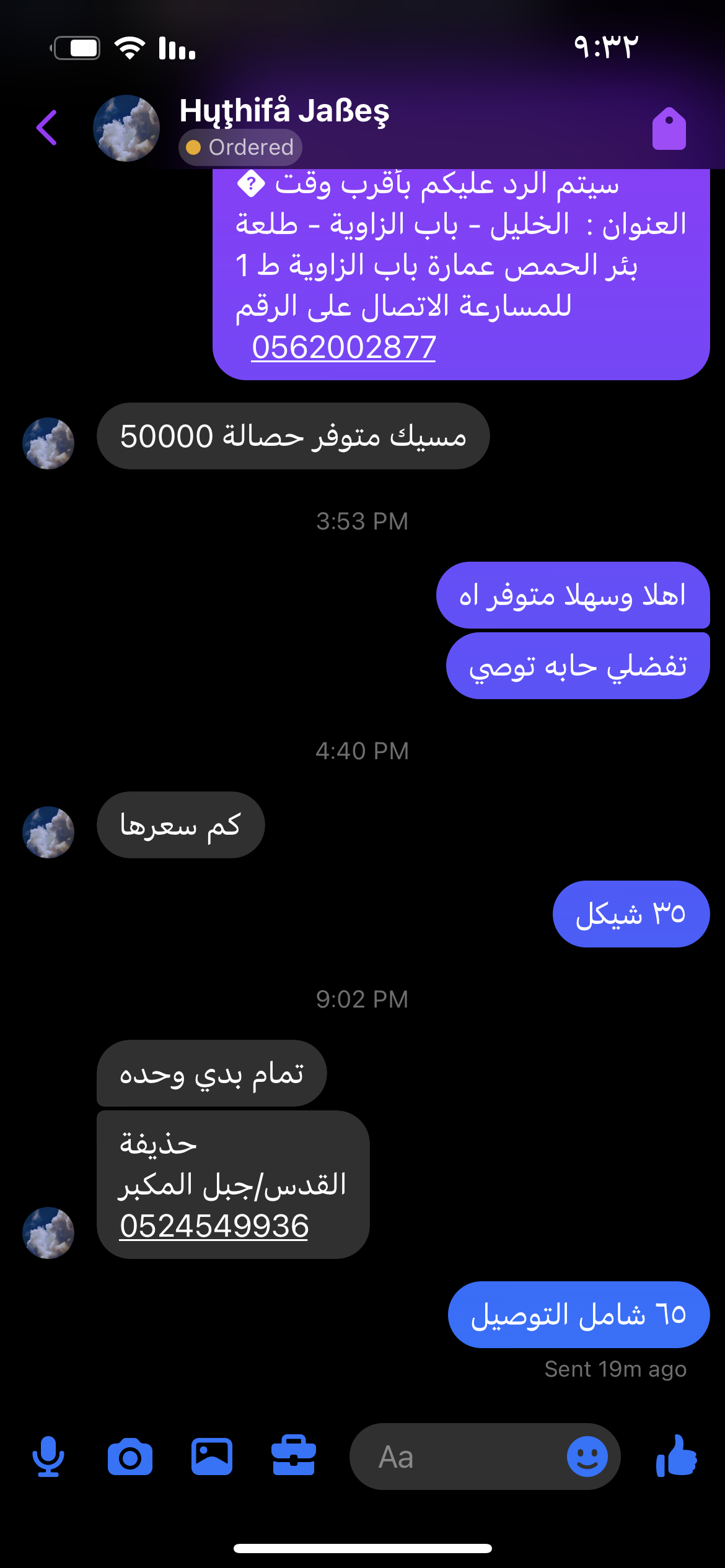Go back to the conversation list
This screenshot has width=725, height=1568.
click(47, 128)
